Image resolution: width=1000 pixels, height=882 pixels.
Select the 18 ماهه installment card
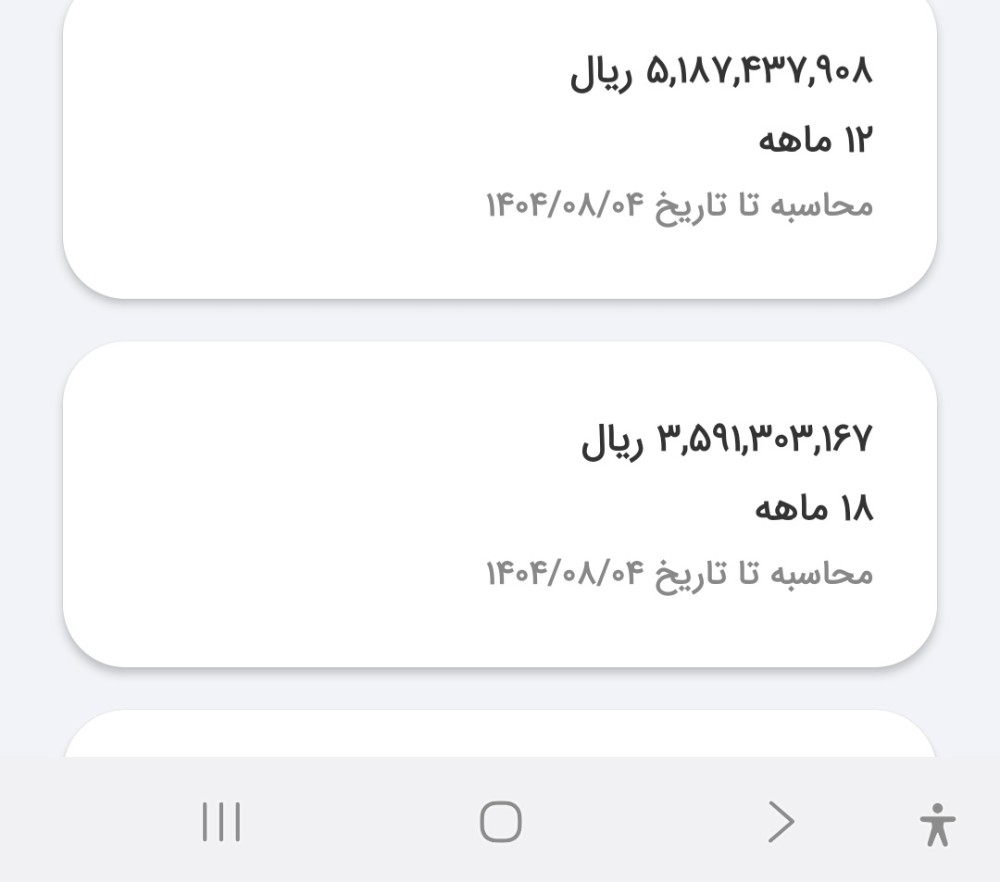click(x=500, y=505)
